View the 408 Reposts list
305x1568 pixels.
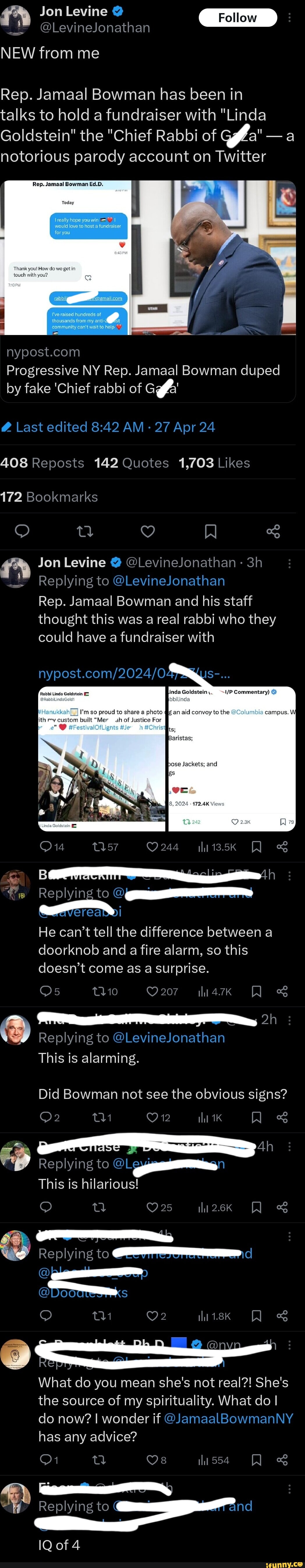click(42, 463)
